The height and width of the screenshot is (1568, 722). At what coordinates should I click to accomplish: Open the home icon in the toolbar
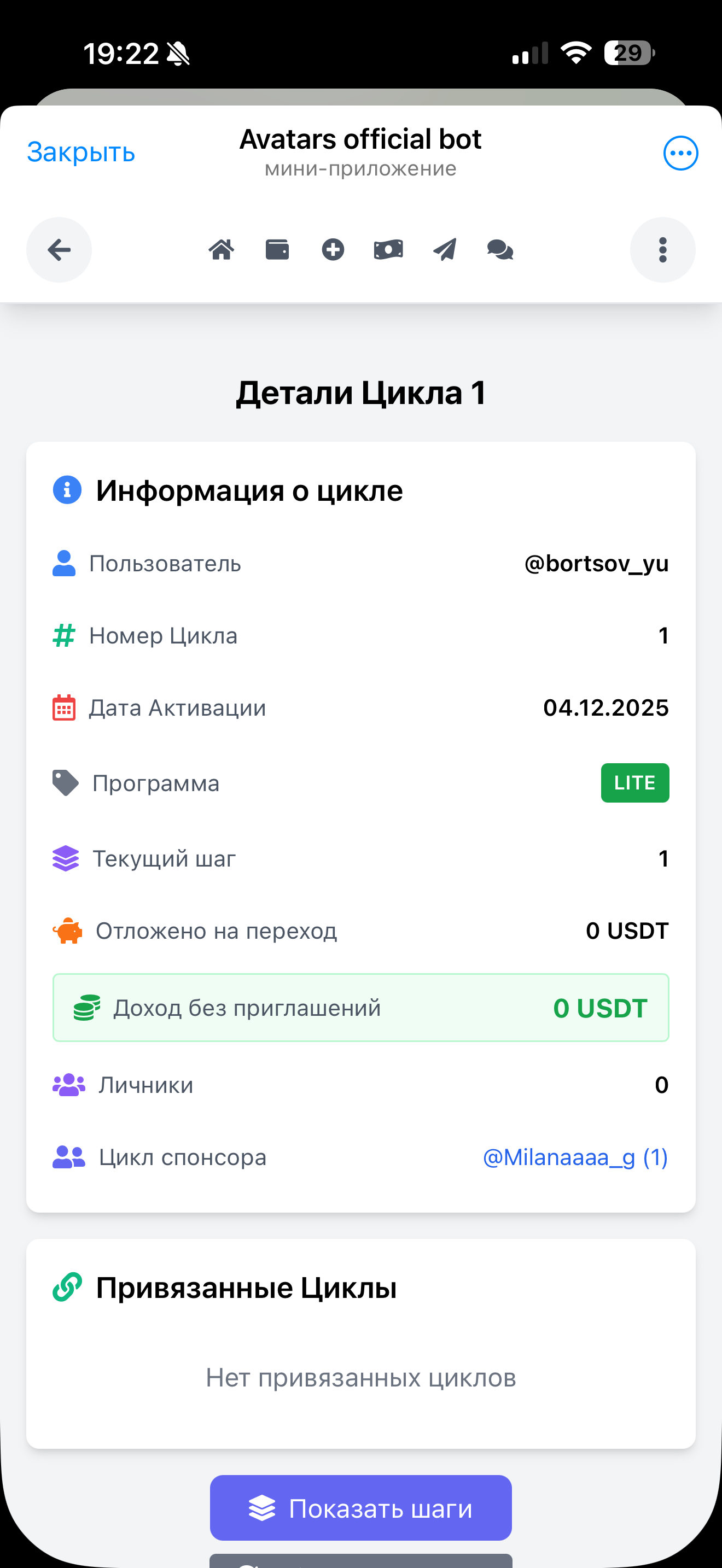click(222, 249)
